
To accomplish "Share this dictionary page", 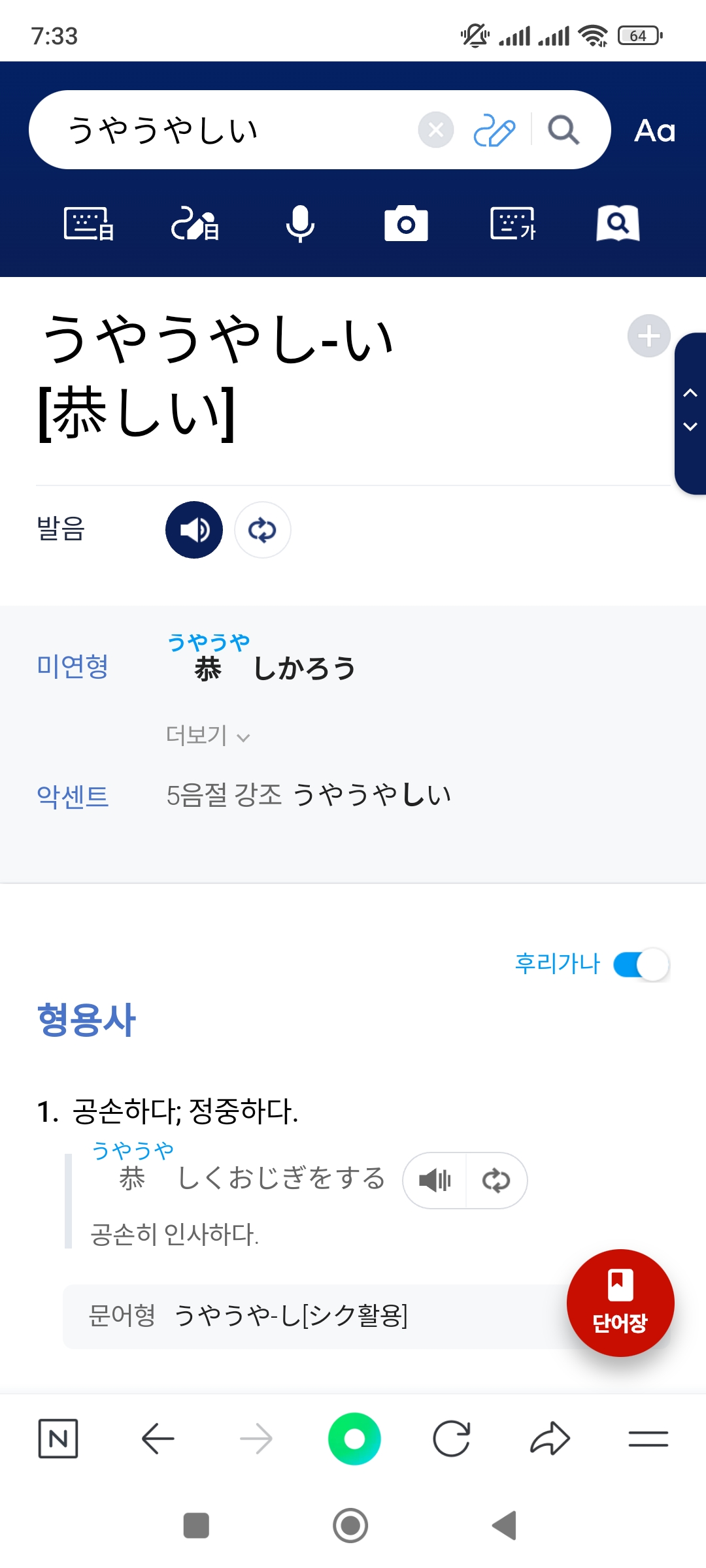I will pyautogui.click(x=550, y=1439).
